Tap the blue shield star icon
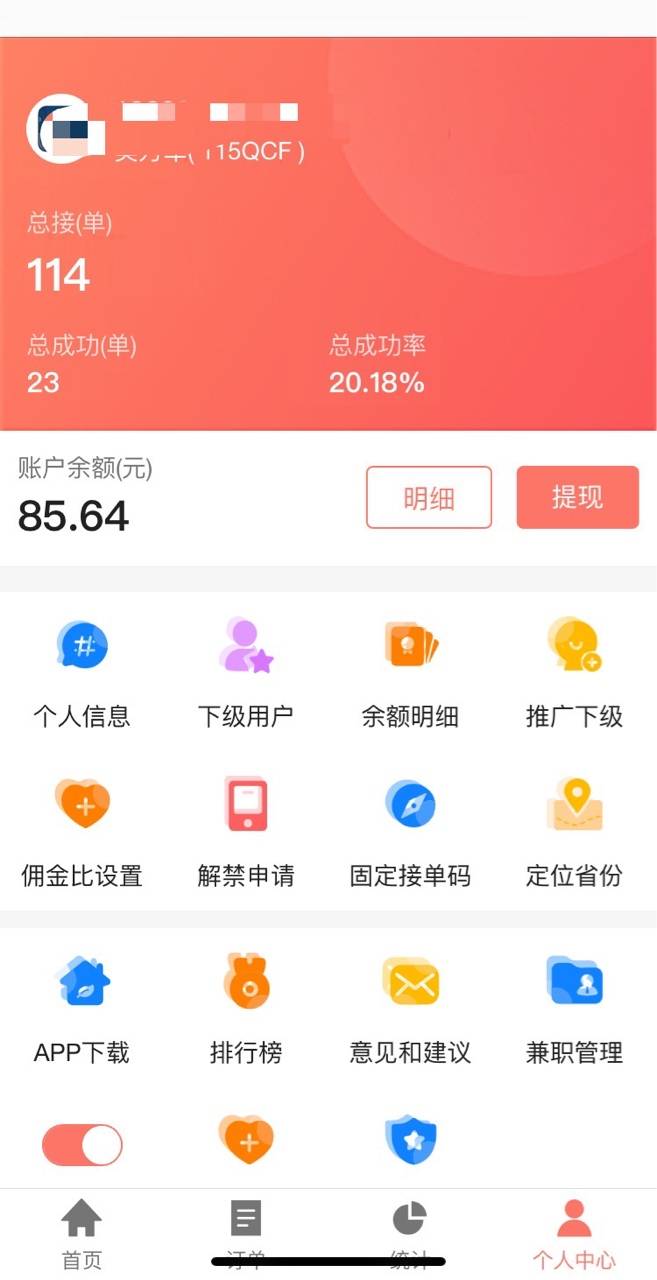Screen dimensions: 657x1280 [410, 1140]
